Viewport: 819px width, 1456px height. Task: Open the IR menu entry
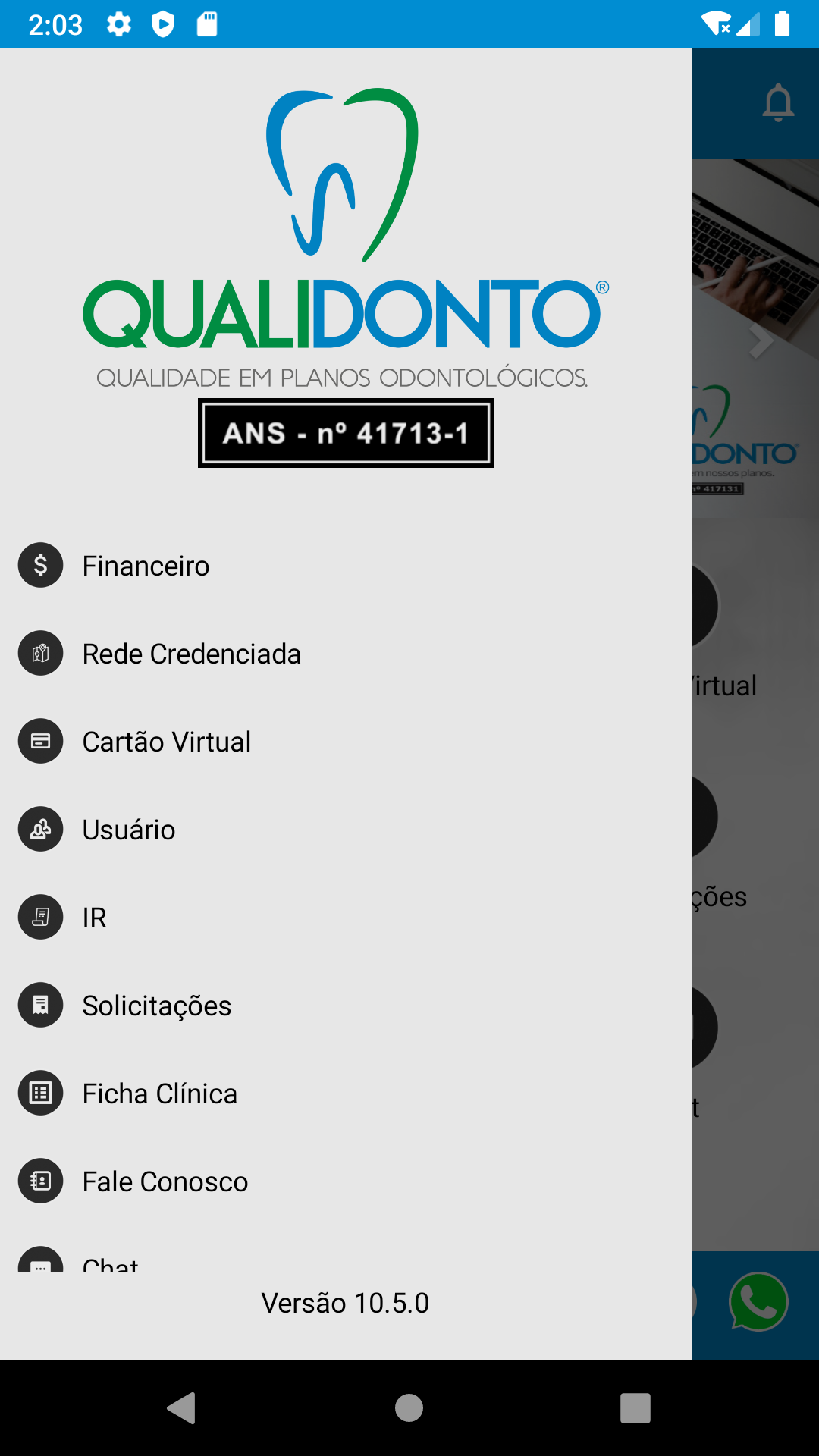tap(94, 918)
